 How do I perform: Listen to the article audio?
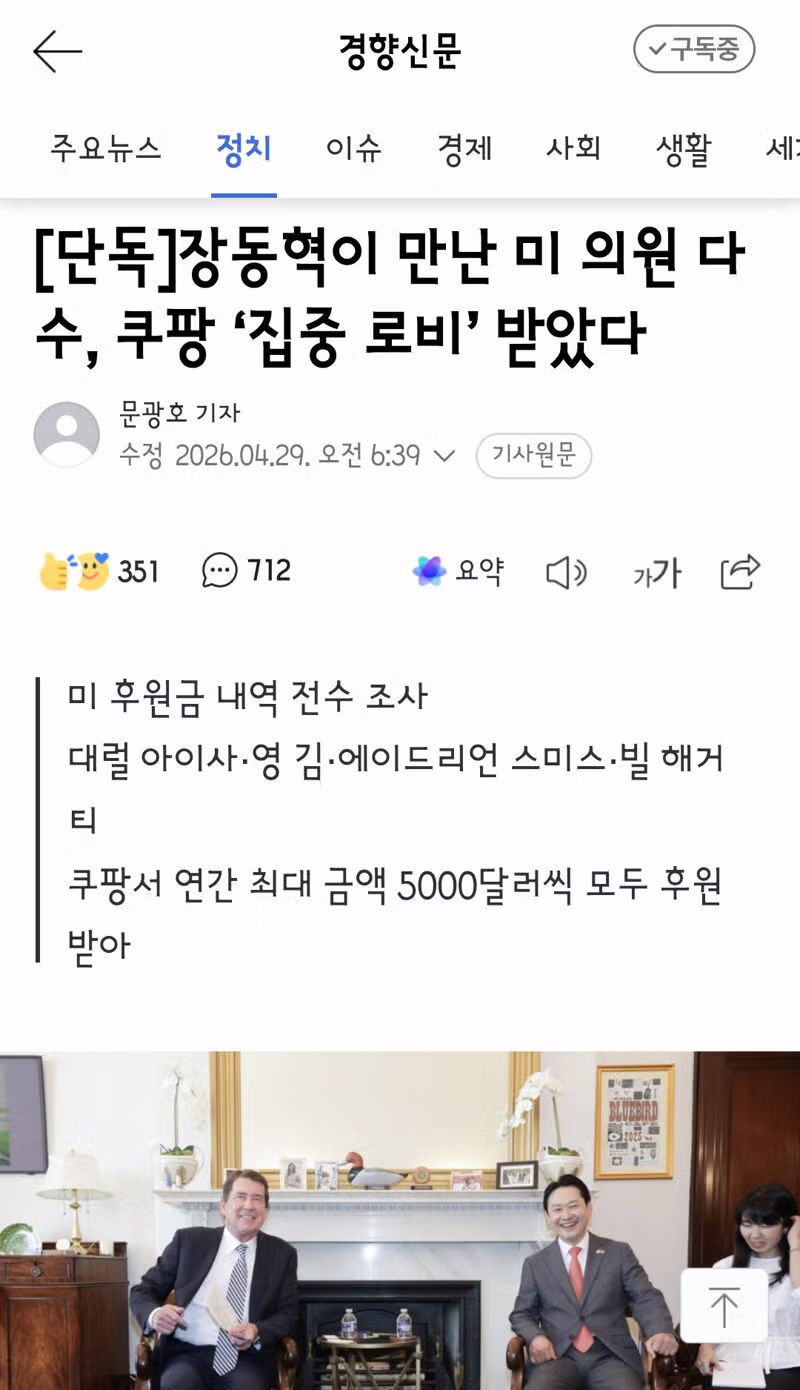pos(566,572)
